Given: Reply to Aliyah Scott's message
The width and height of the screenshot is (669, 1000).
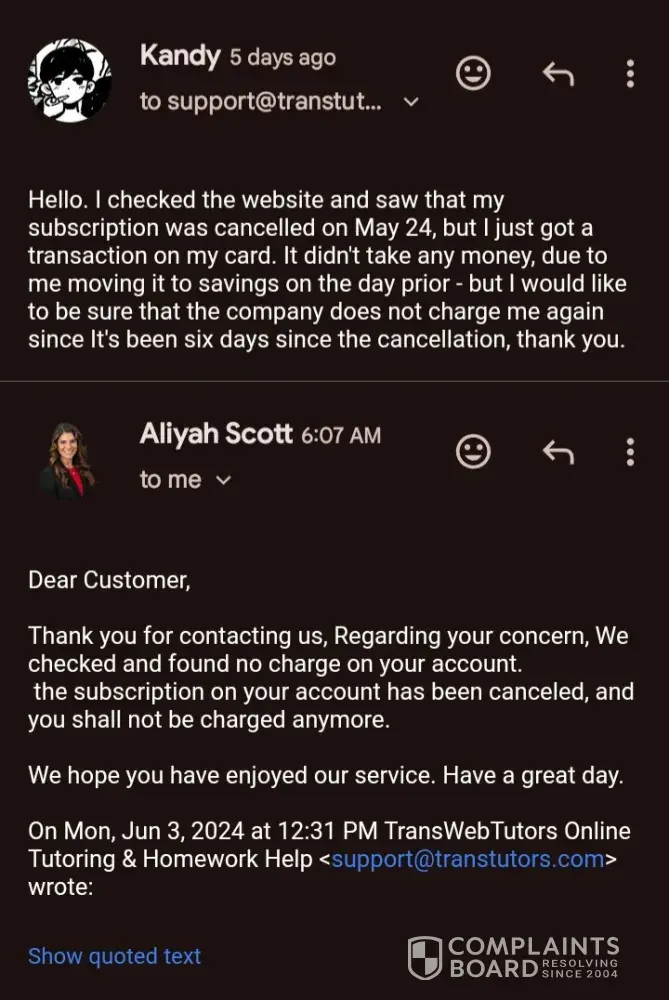Looking at the screenshot, I should click(x=557, y=453).
